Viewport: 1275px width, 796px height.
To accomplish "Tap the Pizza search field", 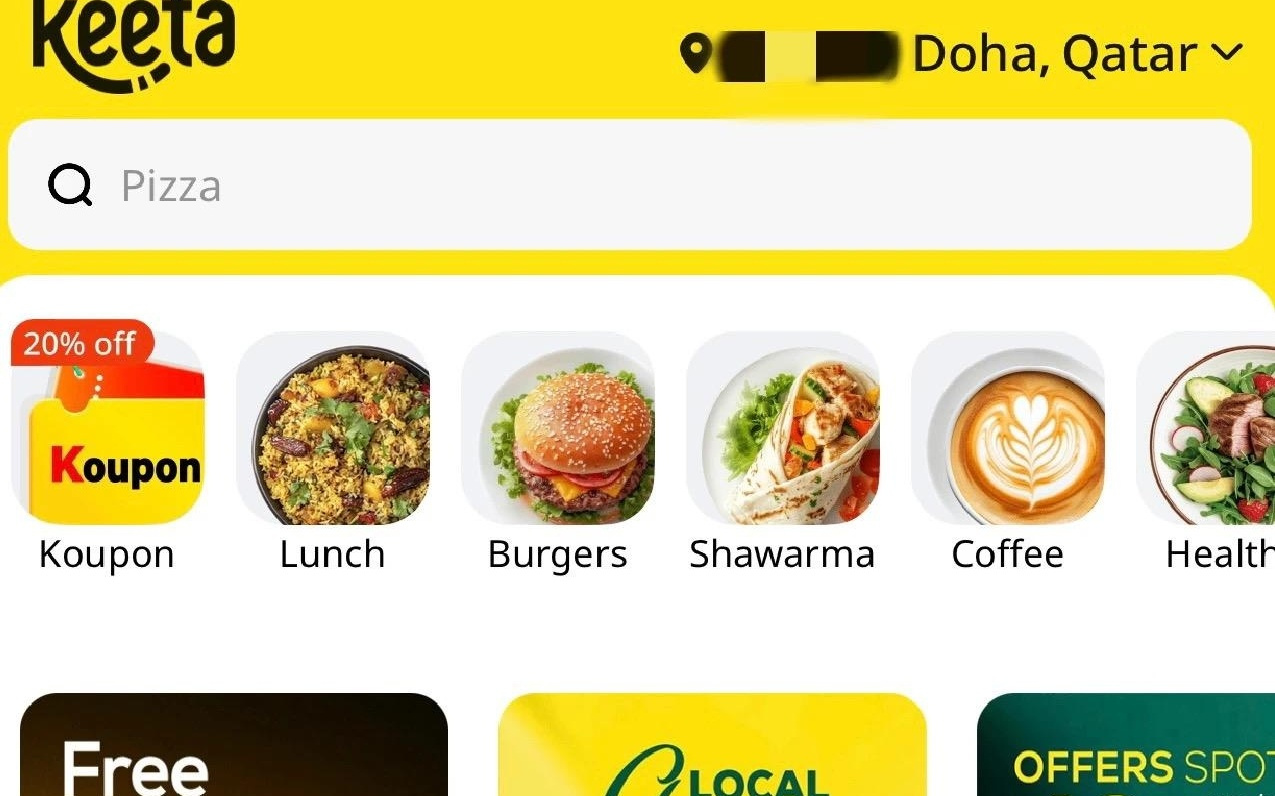I will [630, 185].
